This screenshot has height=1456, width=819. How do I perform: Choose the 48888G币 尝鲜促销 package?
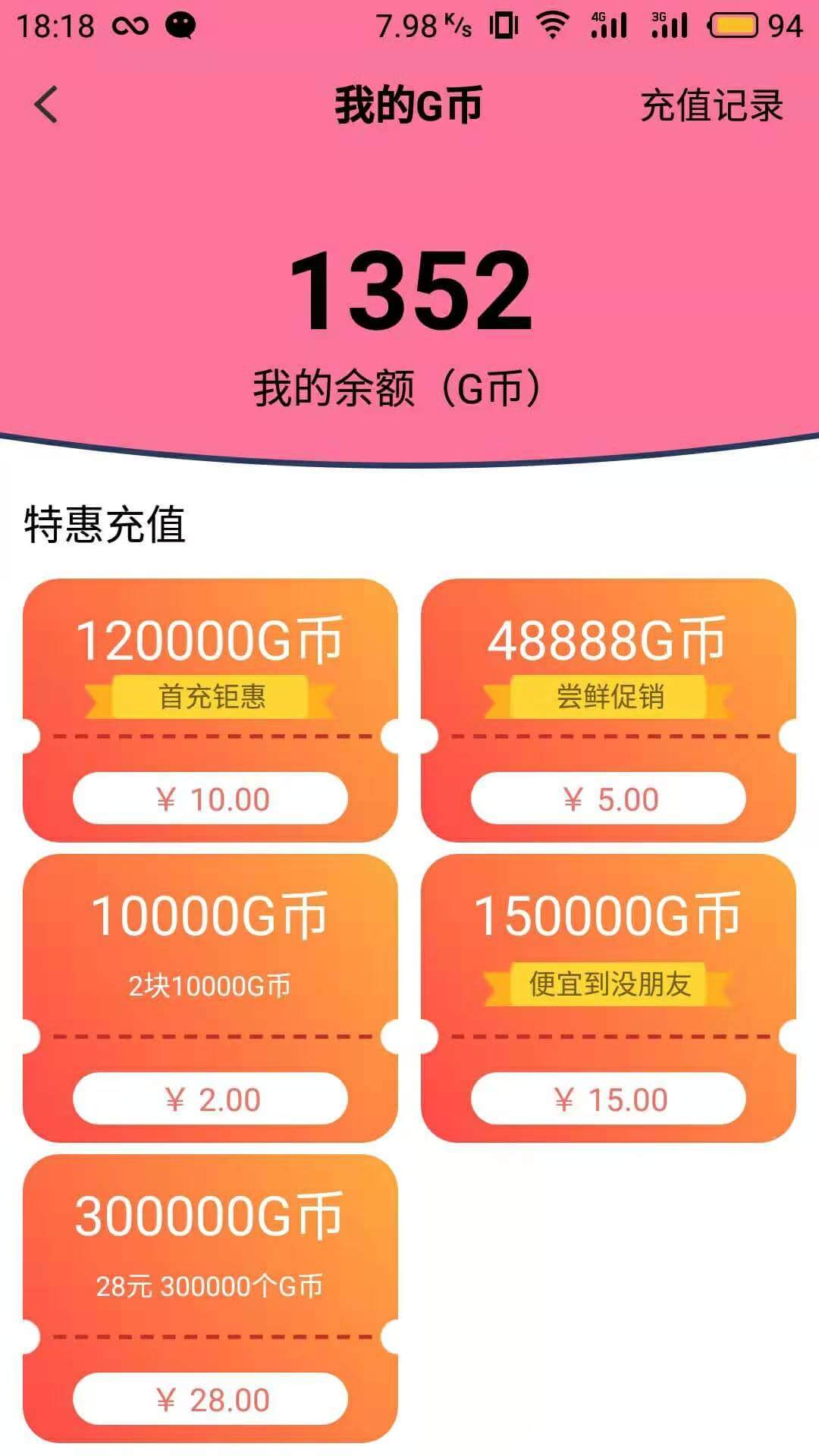[x=608, y=710]
